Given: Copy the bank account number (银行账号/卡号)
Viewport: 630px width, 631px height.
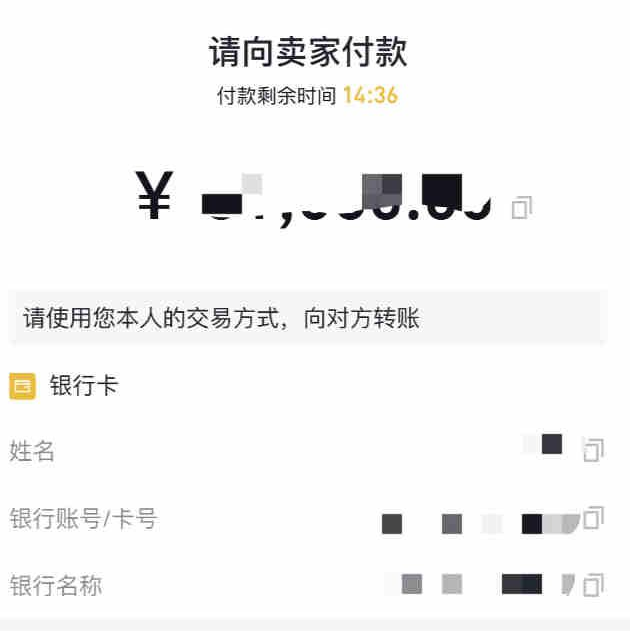Looking at the screenshot, I should (593, 518).
